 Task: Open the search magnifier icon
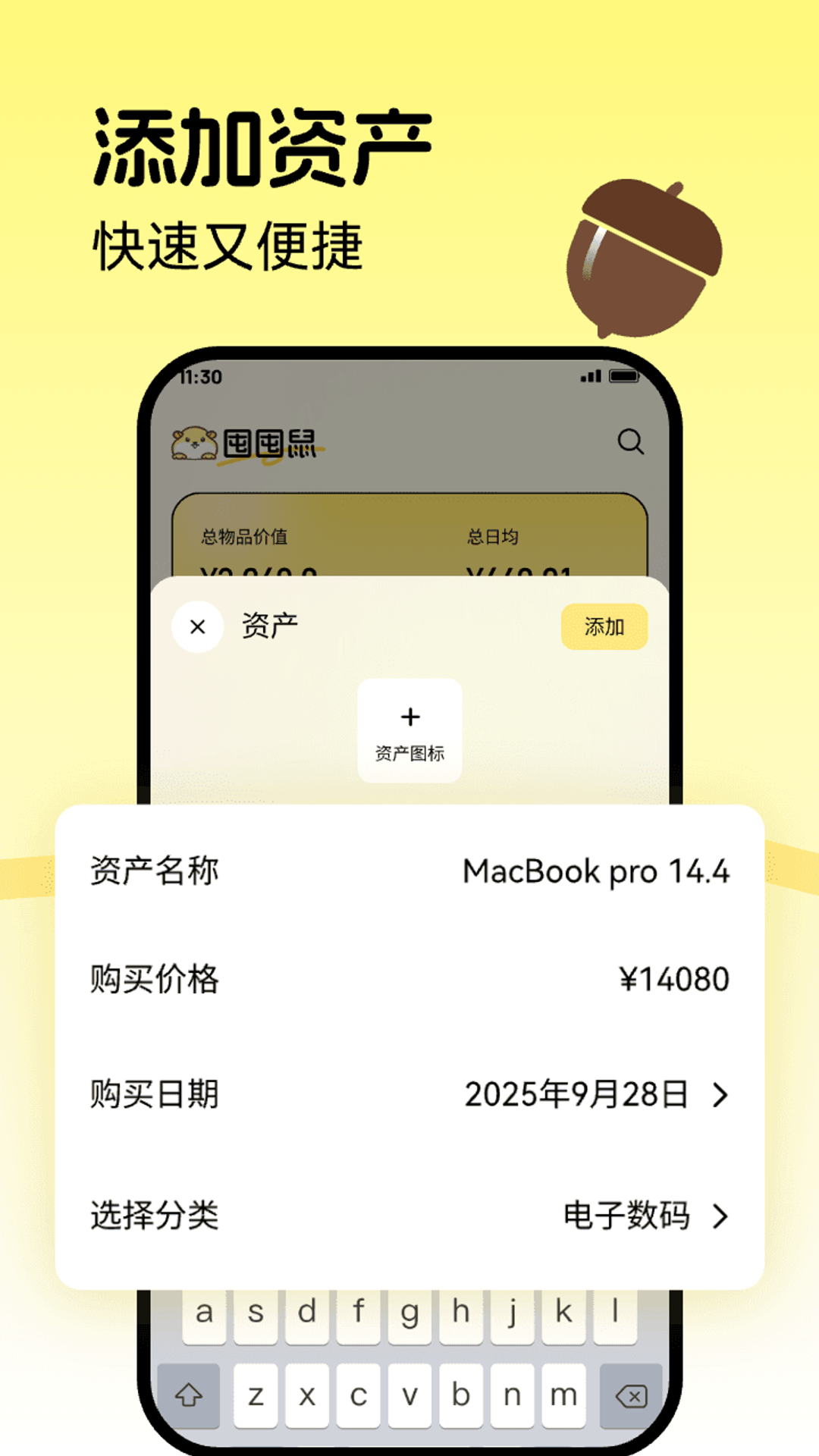tap(629, 442)
